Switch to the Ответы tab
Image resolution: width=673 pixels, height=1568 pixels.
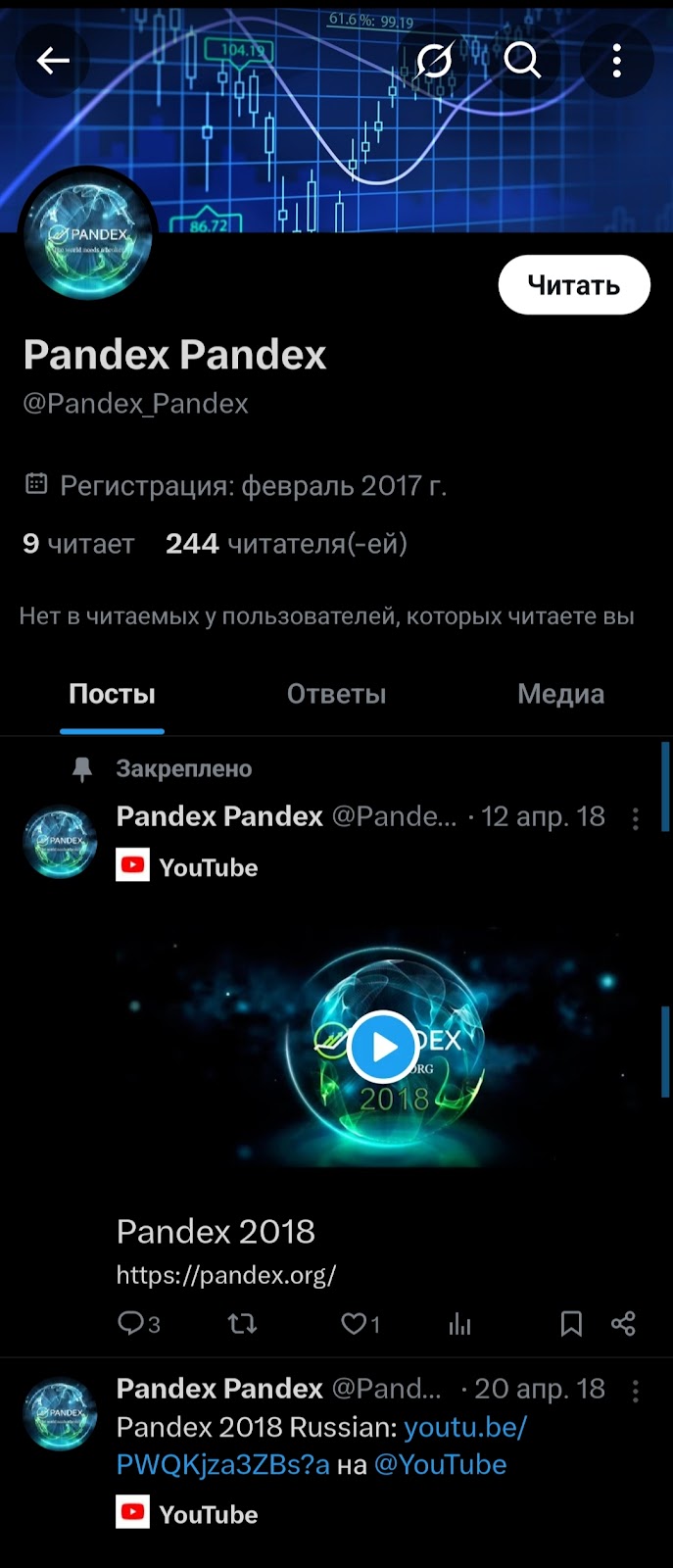pyautogui.click(x=336, y=694)
